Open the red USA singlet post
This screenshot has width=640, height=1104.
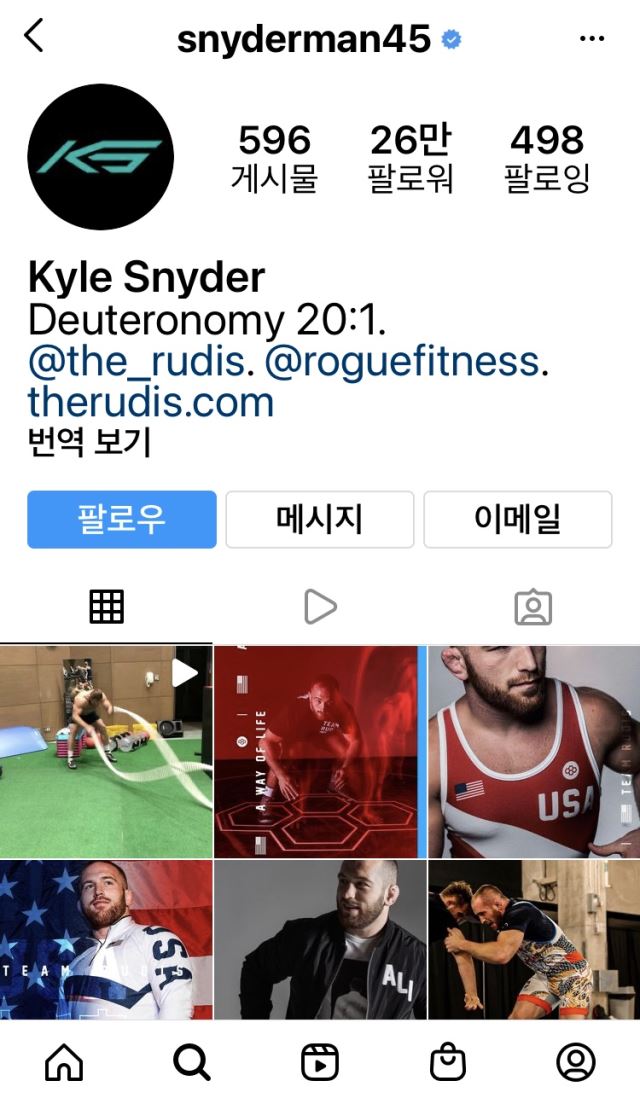point(534,751)
